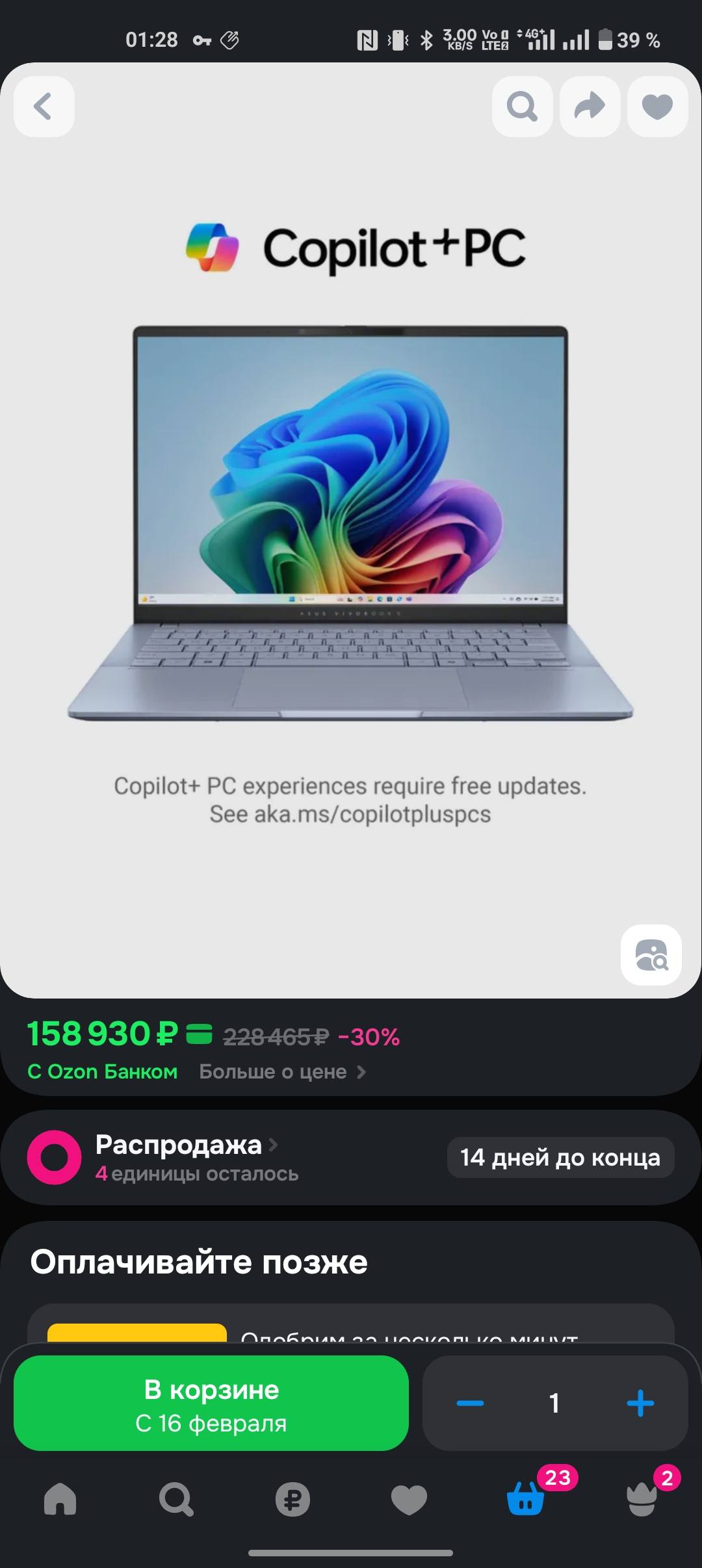This screenshot has height=1568, width=702.
Task: Share this laptop listing
Action: click(590, 107)
